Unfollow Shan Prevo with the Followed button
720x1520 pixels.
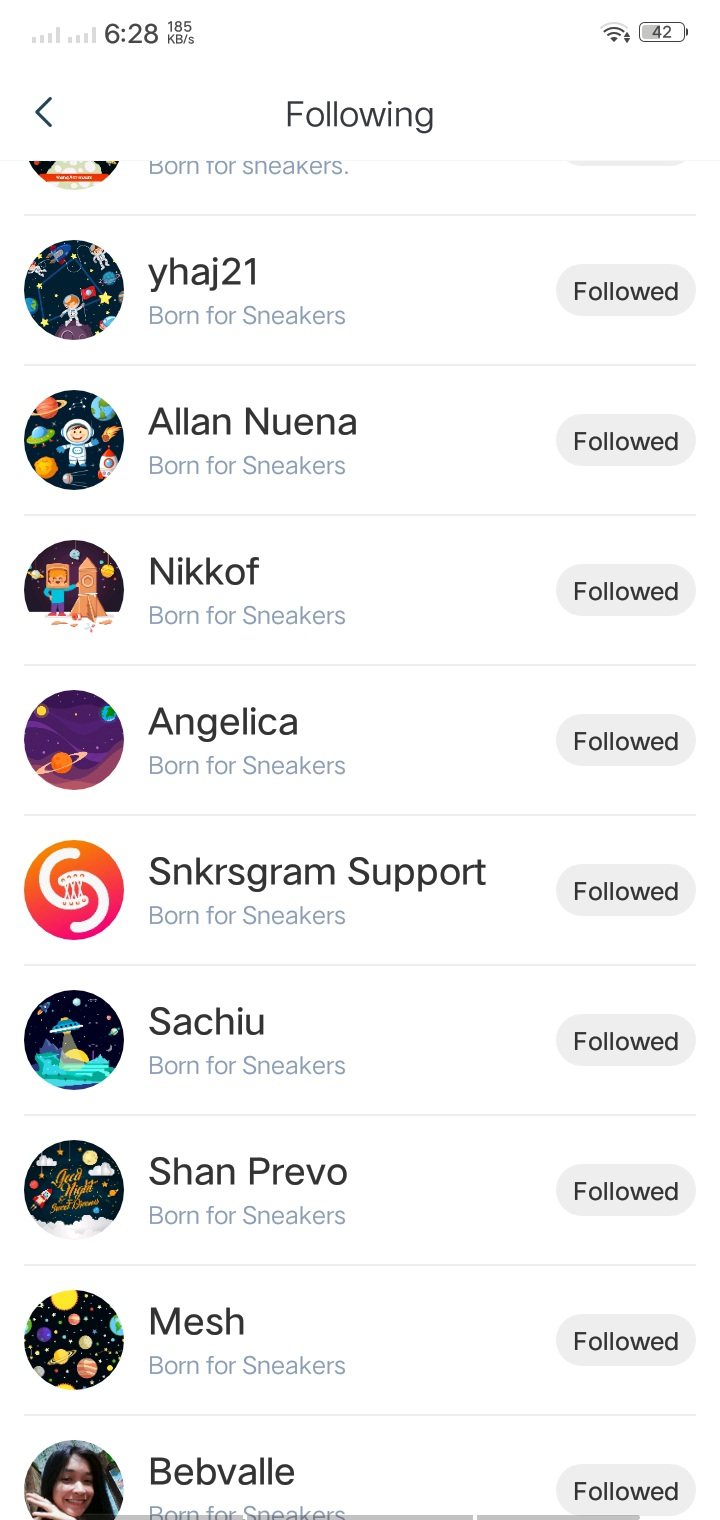[625, 1191]
